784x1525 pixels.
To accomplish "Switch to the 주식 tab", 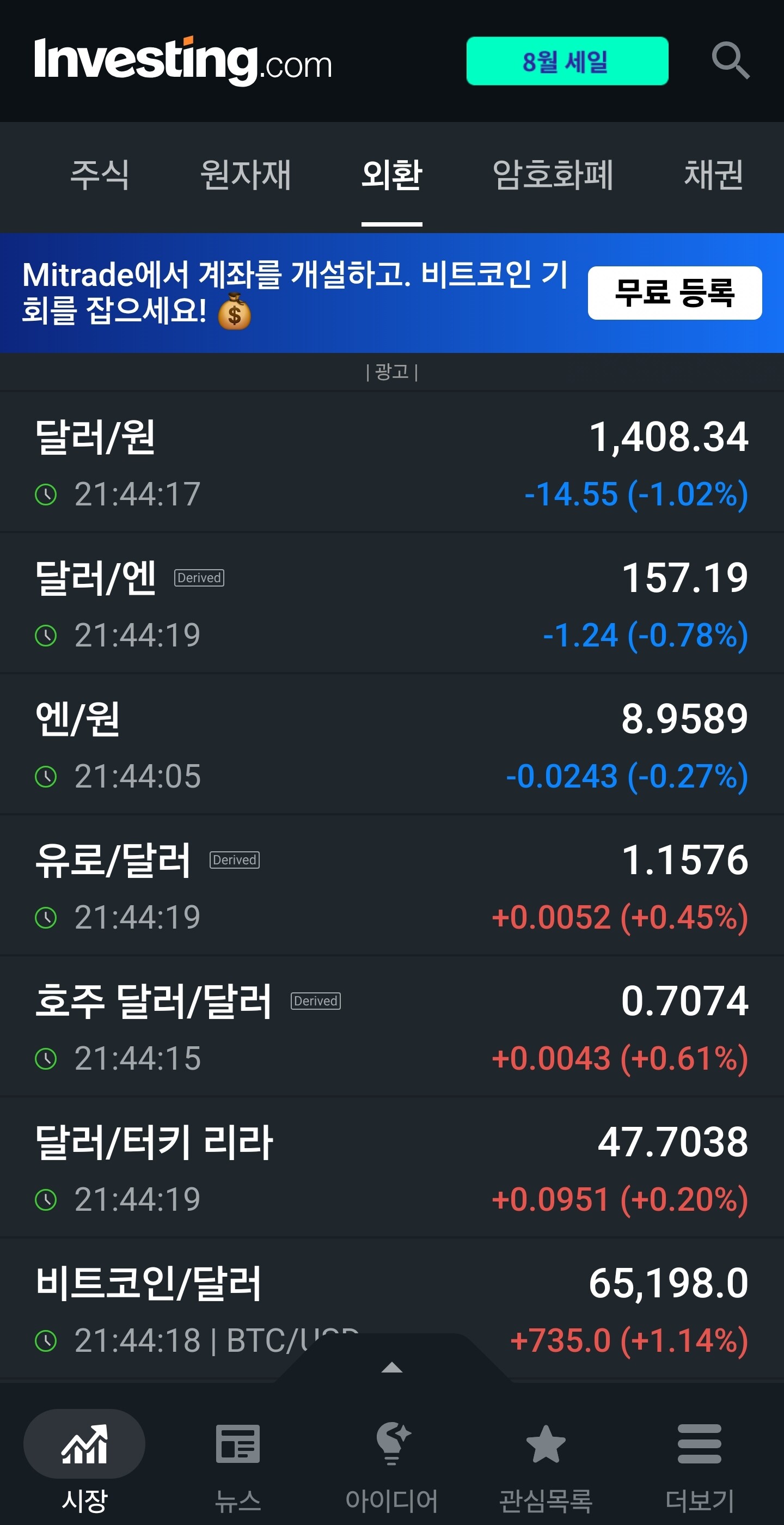I will click(x=100, y=175).
